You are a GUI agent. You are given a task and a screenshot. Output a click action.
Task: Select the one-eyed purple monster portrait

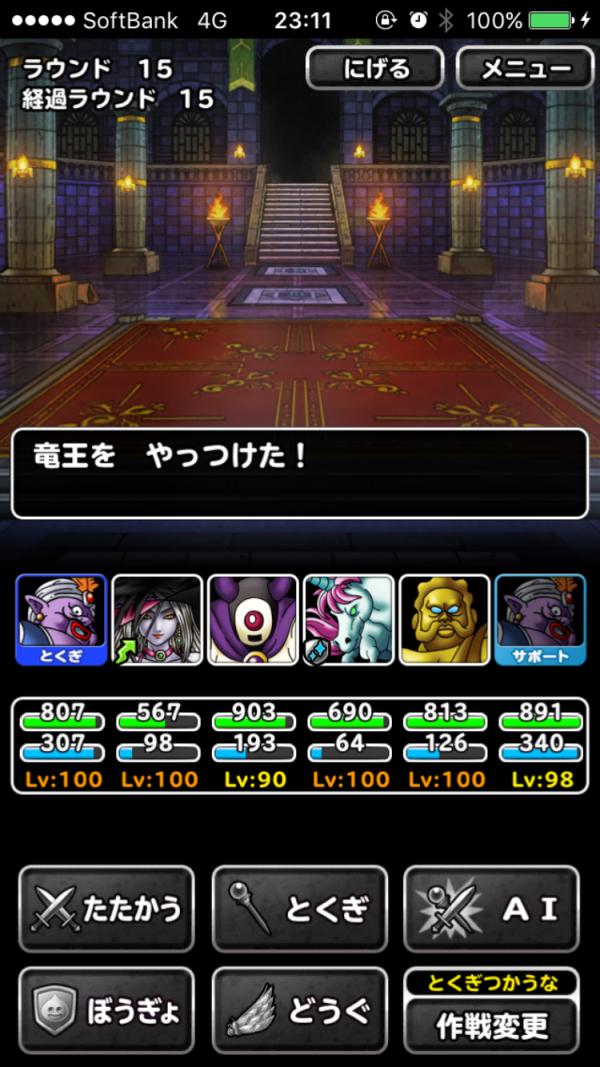click(253, 619)
